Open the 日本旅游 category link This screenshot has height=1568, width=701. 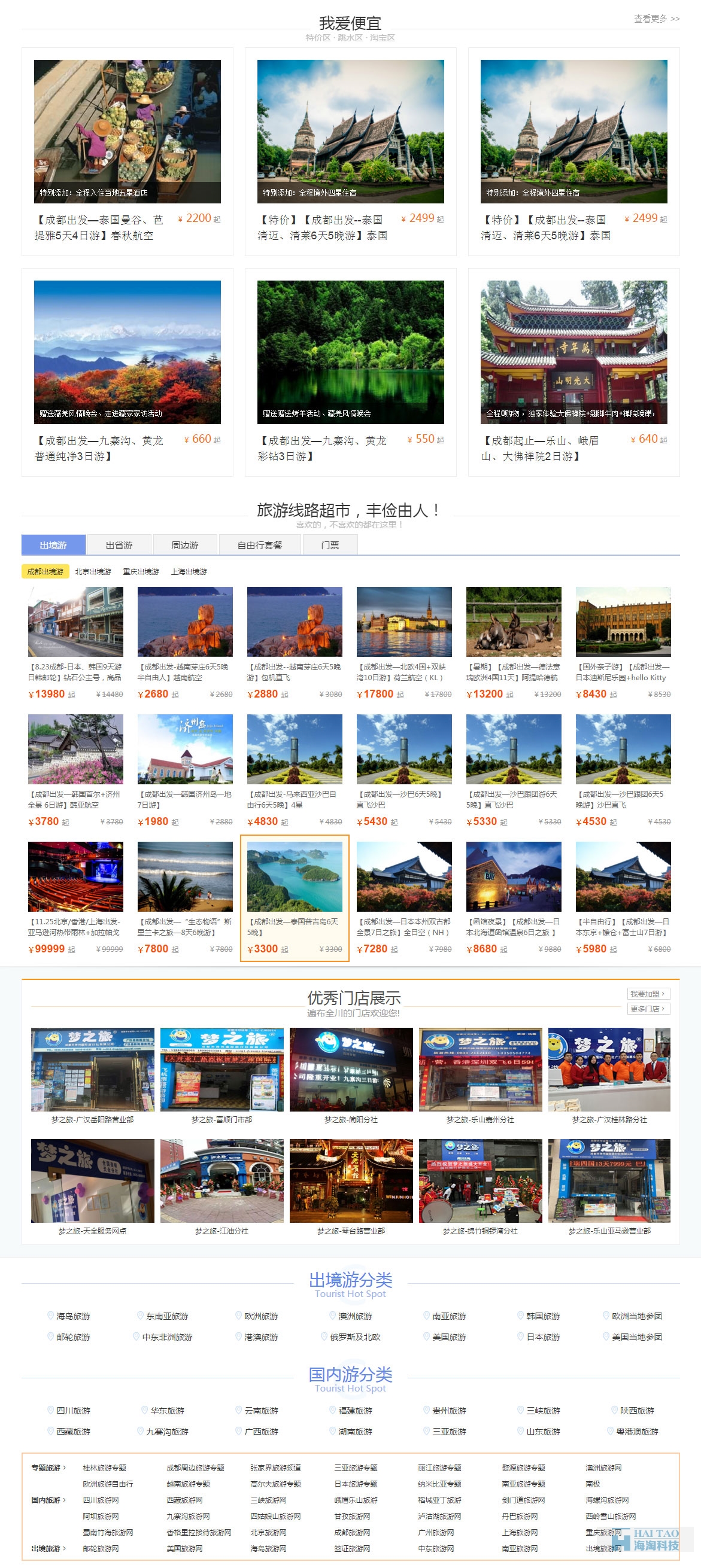pyautogui.click(x=542, y=1337)
